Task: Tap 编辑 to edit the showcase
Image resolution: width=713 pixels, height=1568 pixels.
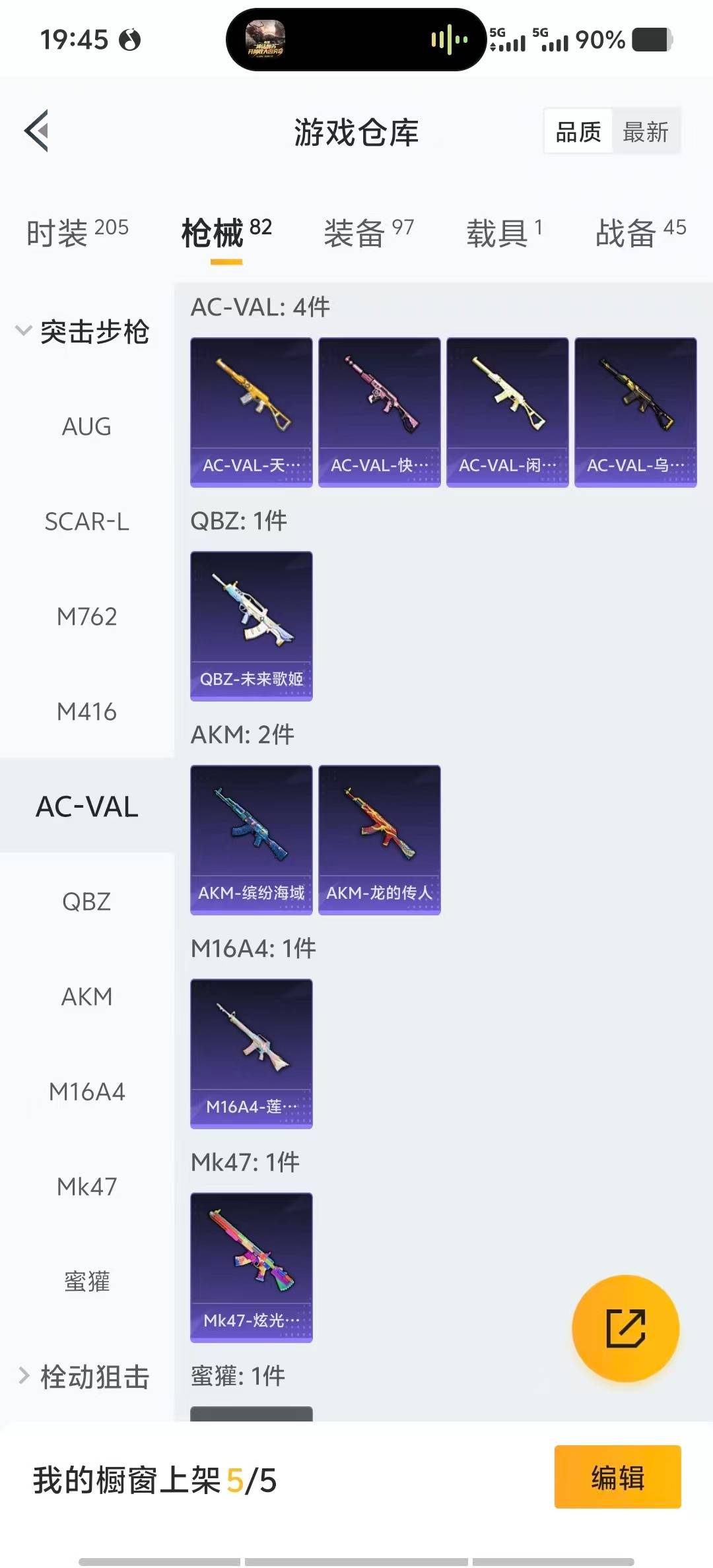Action: [x=617, y=1478]
